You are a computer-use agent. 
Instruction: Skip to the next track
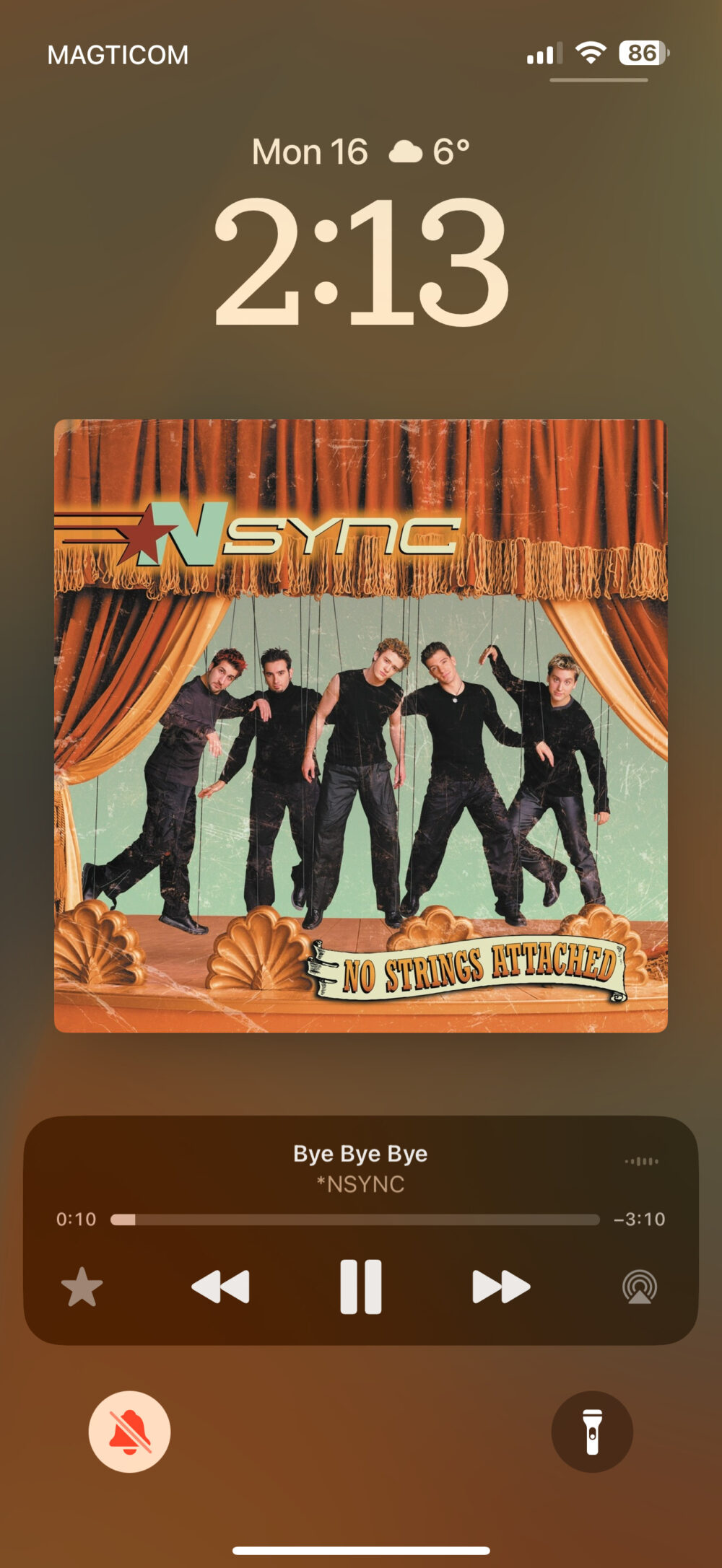pos(501,1287)
